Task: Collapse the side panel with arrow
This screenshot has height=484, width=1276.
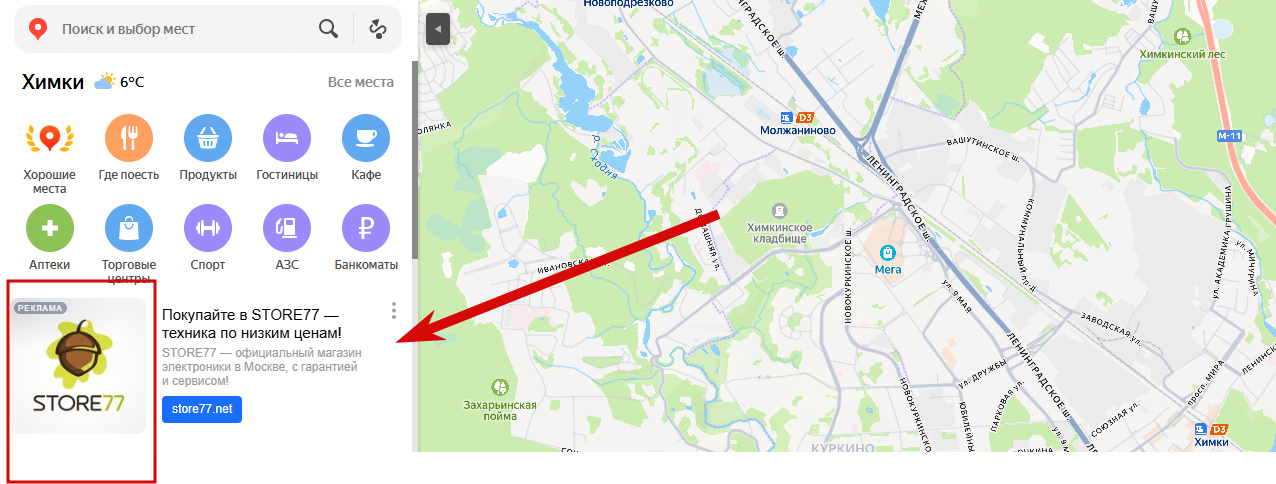Action: click(438, 30)
